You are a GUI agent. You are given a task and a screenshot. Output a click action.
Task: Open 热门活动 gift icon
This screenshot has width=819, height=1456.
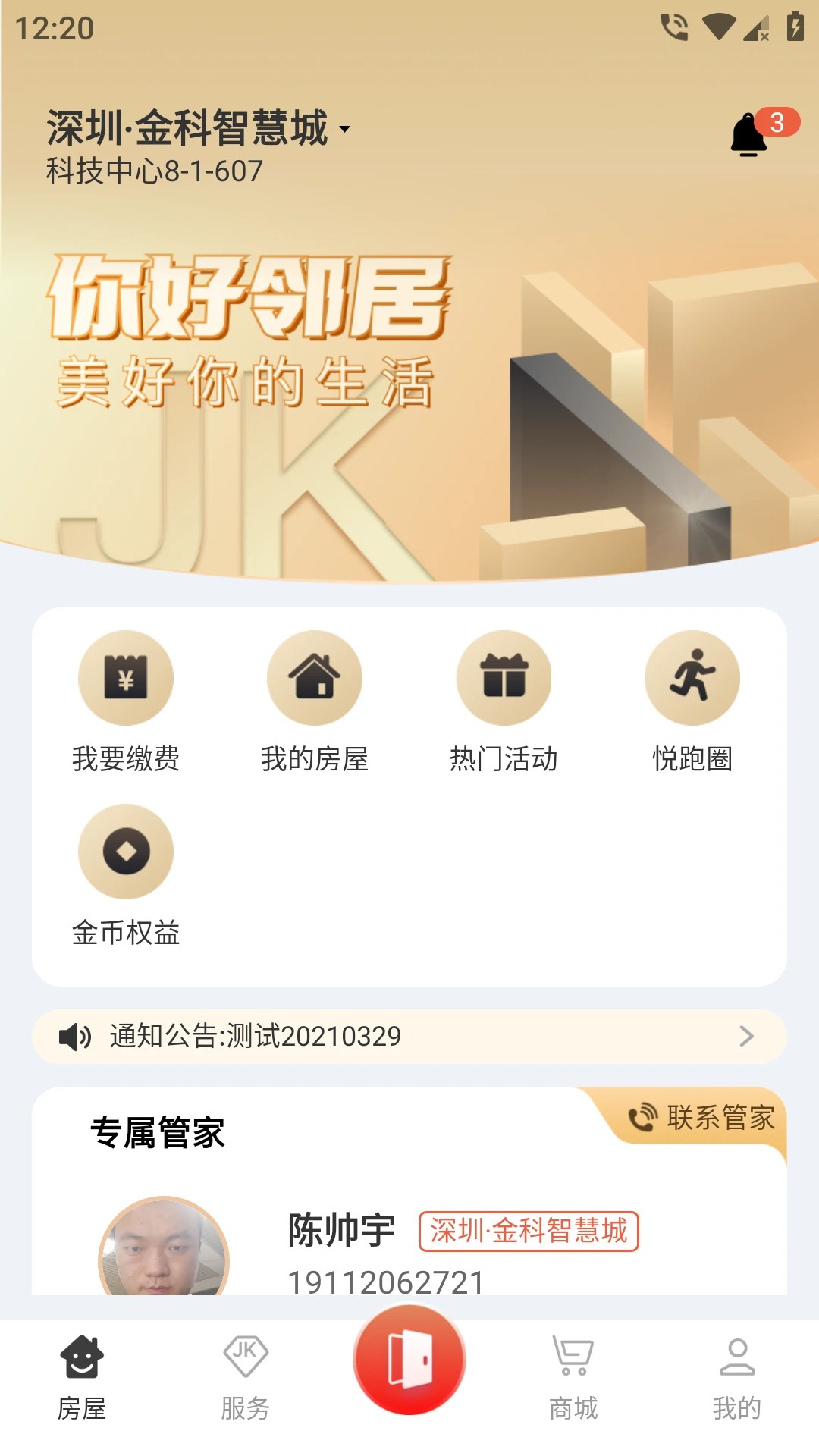click(x=504, y=677)
